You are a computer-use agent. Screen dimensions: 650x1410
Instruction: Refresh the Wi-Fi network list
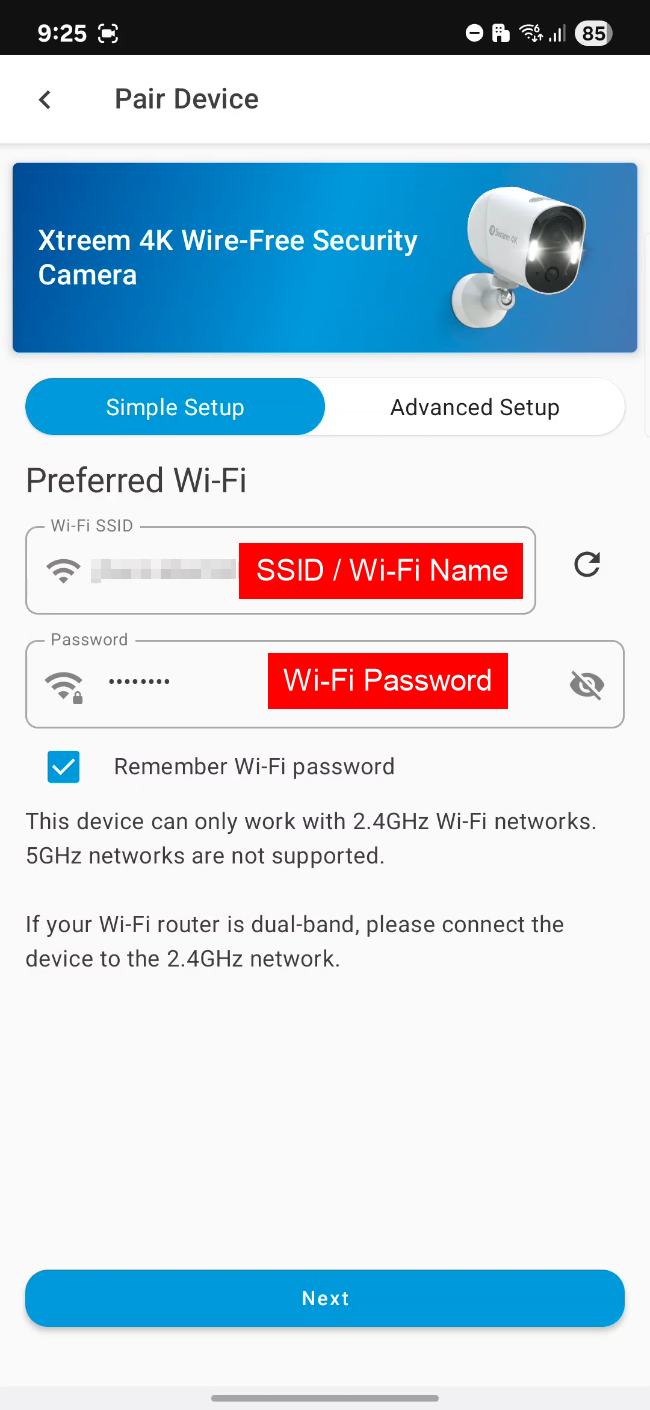[587, 565]
